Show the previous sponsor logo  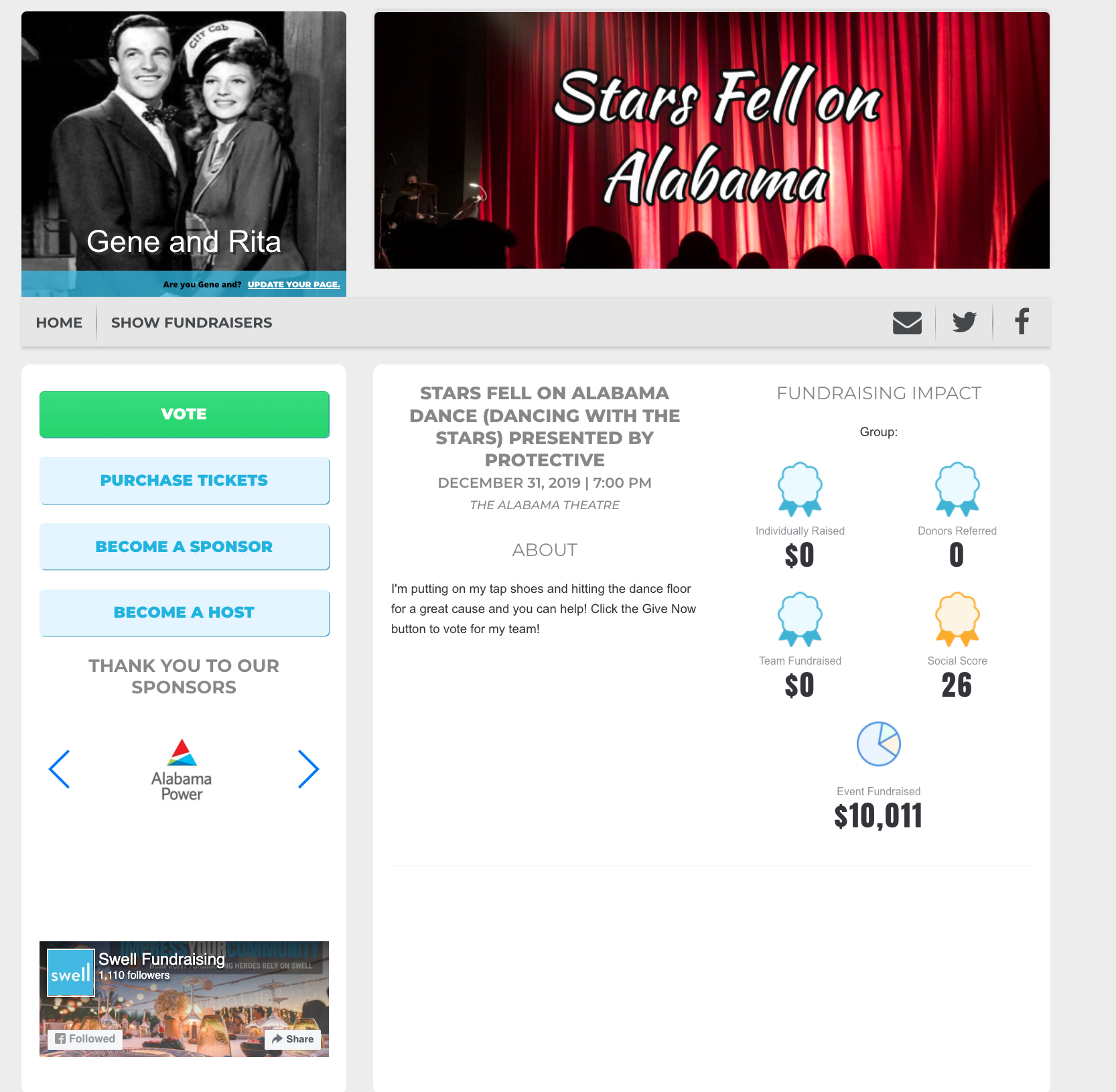[60, 768]
